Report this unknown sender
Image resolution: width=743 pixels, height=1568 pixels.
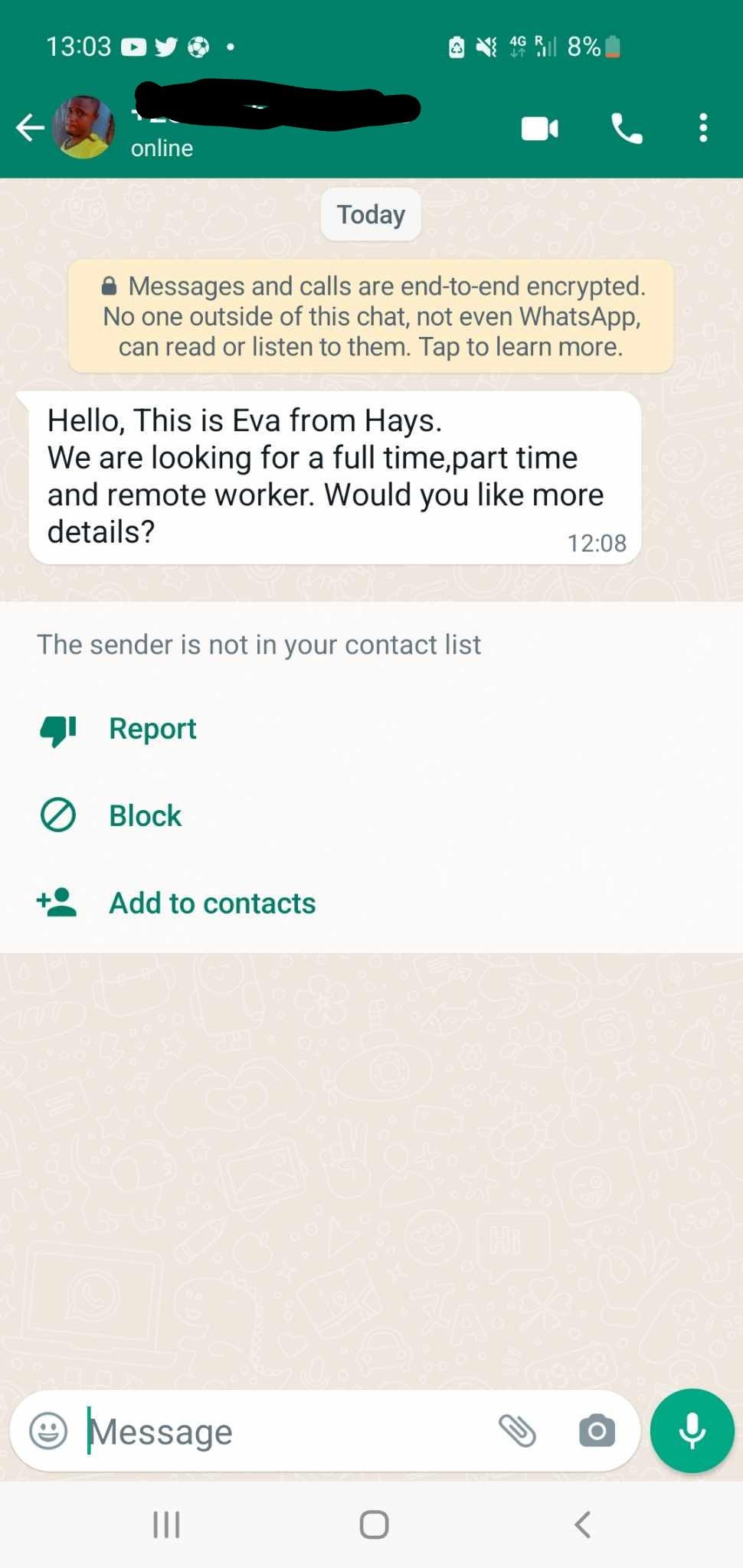(152, 729)
